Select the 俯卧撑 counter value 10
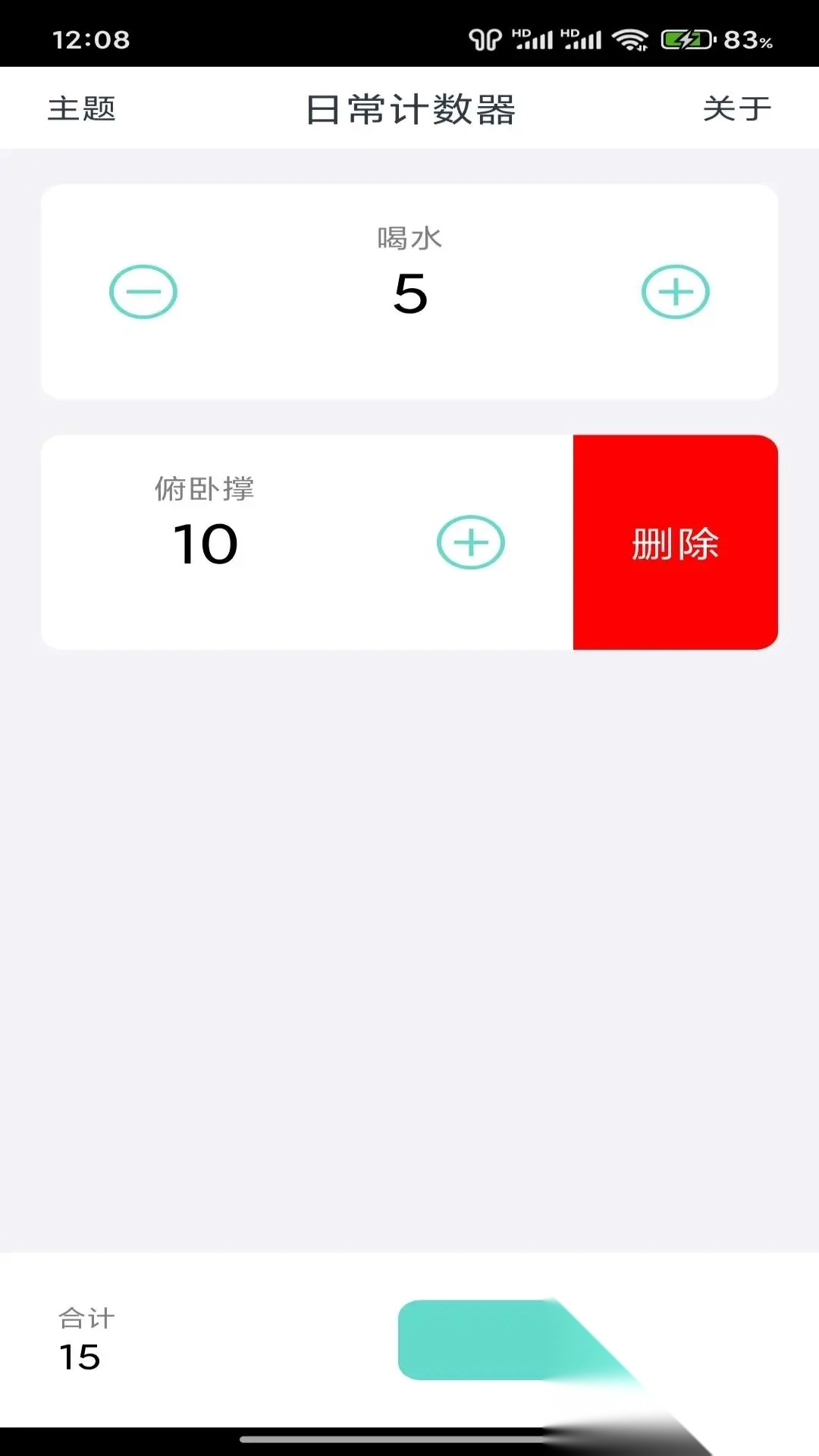 pos(205,542)
